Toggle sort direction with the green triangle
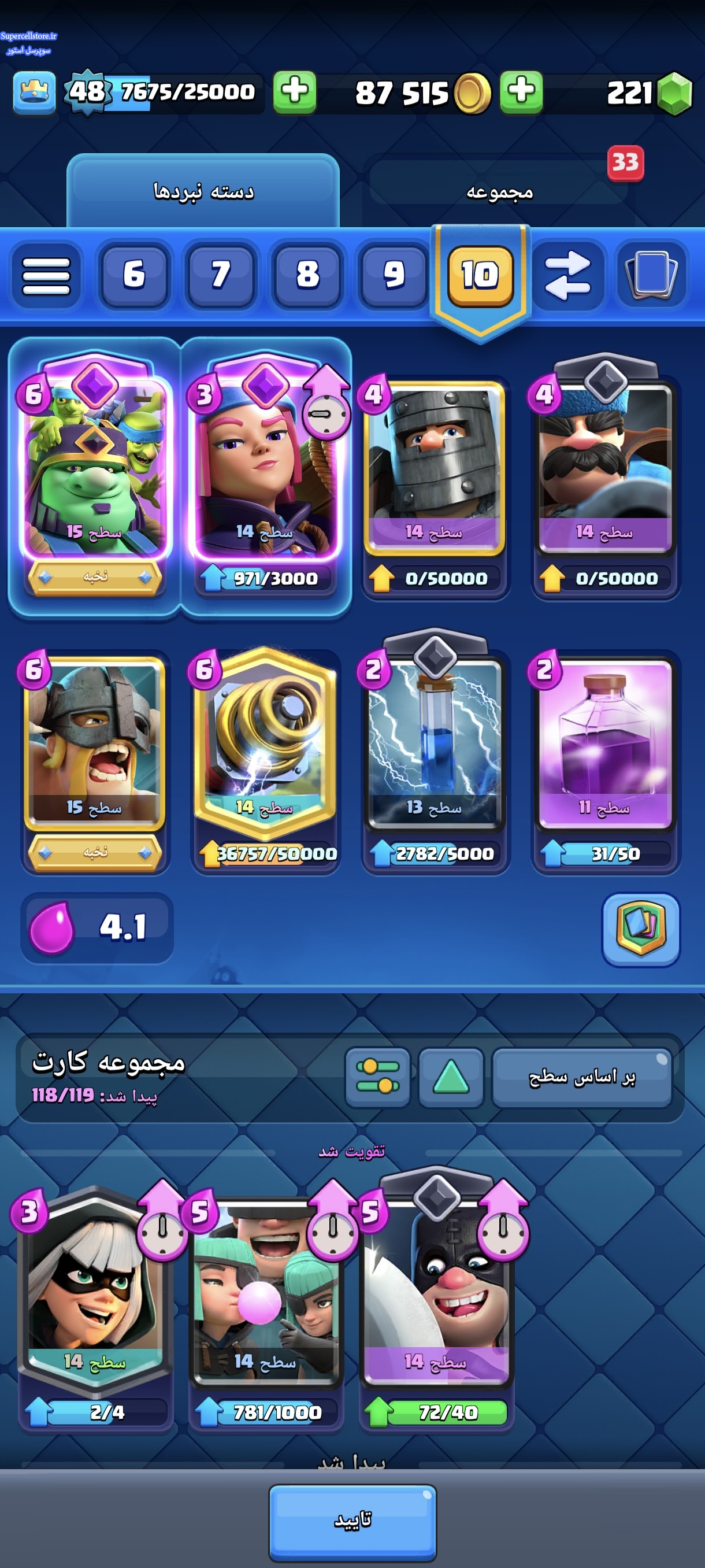 click(x=451, y=1077)
